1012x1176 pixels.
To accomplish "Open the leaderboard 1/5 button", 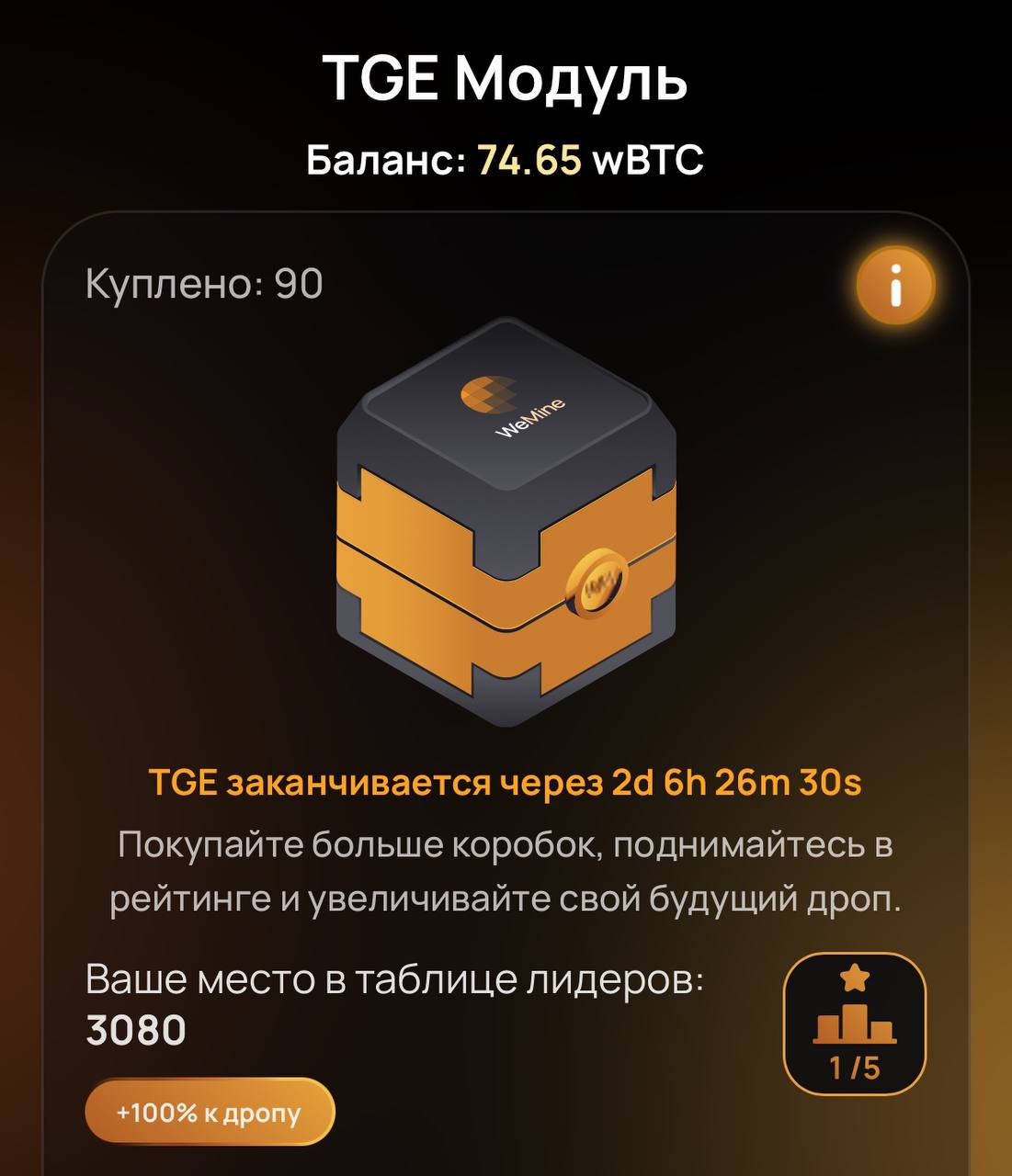I will pos(854,1023).
